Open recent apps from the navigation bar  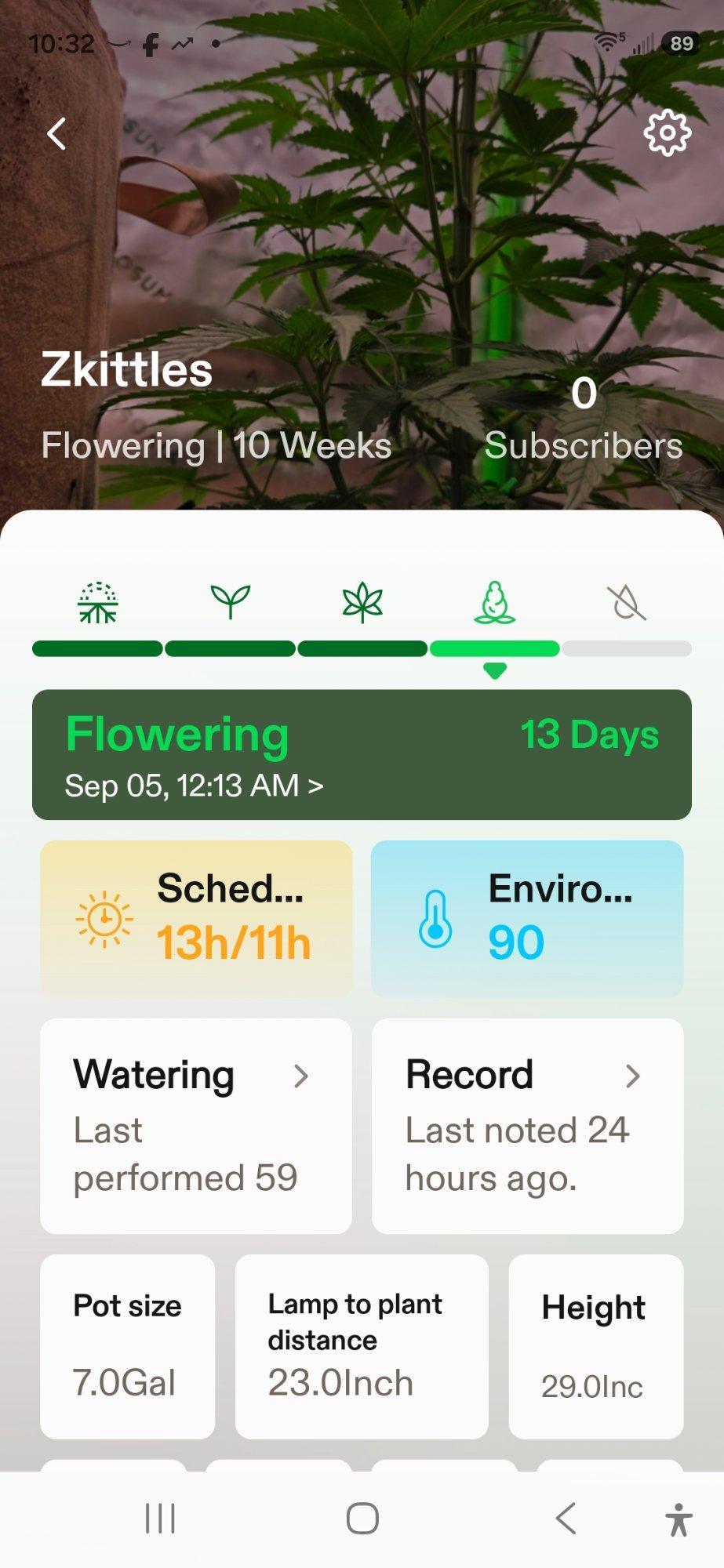(x=161, y=1519)
